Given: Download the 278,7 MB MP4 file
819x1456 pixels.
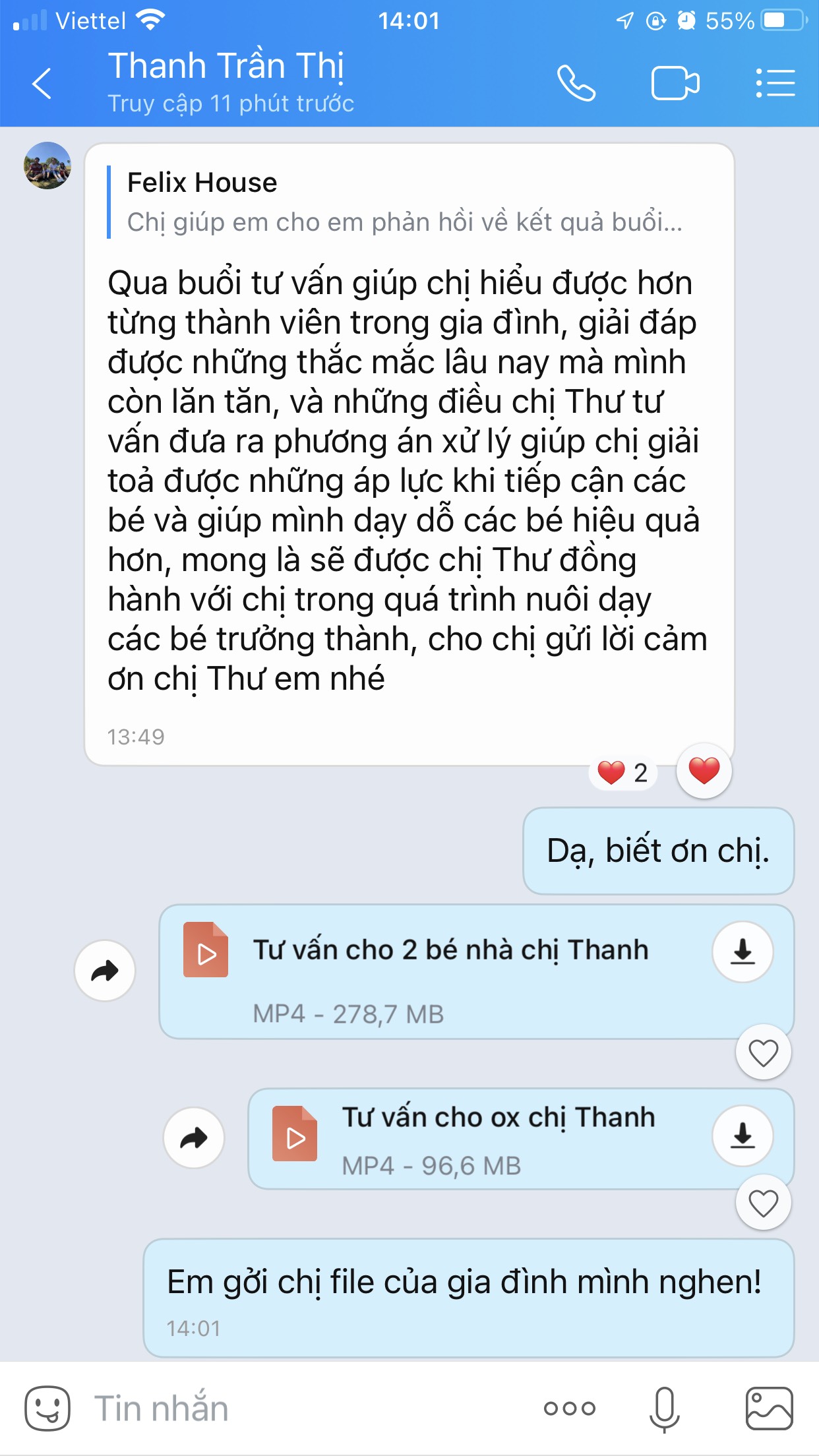Looking at the screenshot, I should (x=743, y=952).
